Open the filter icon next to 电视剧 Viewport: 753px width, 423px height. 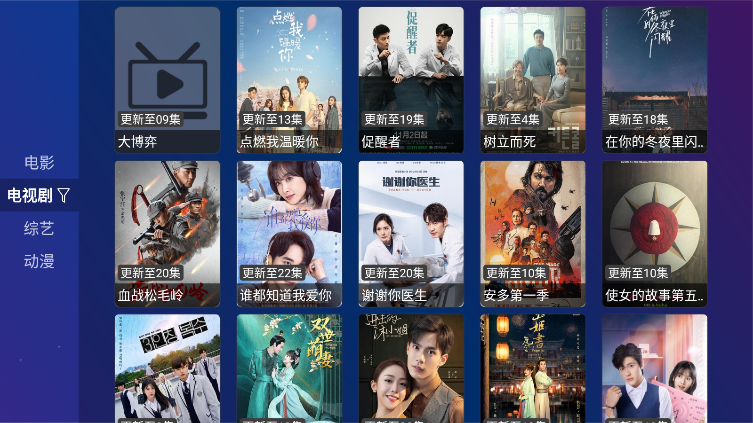click(x=64, y=195)
